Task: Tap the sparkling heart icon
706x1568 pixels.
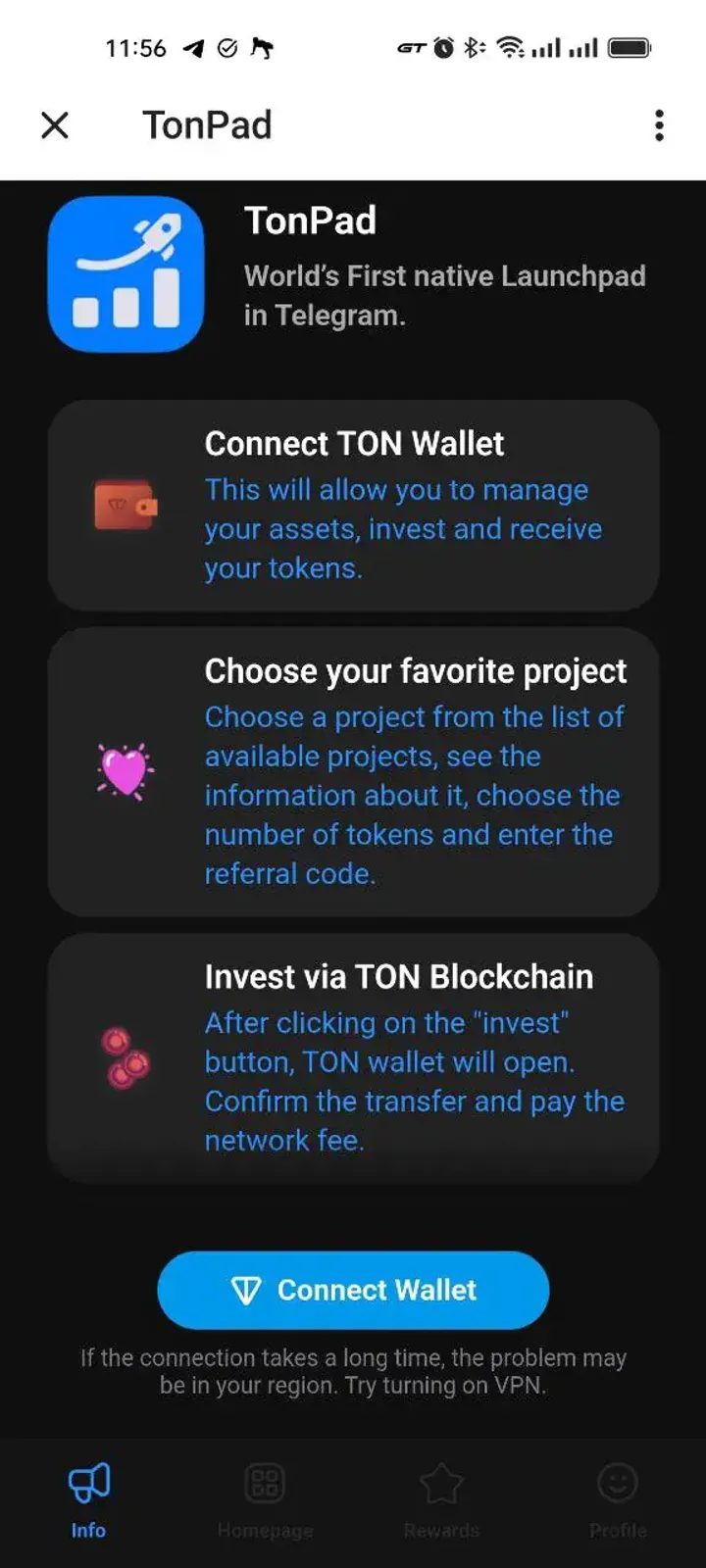Action: [x=126, y=772]
